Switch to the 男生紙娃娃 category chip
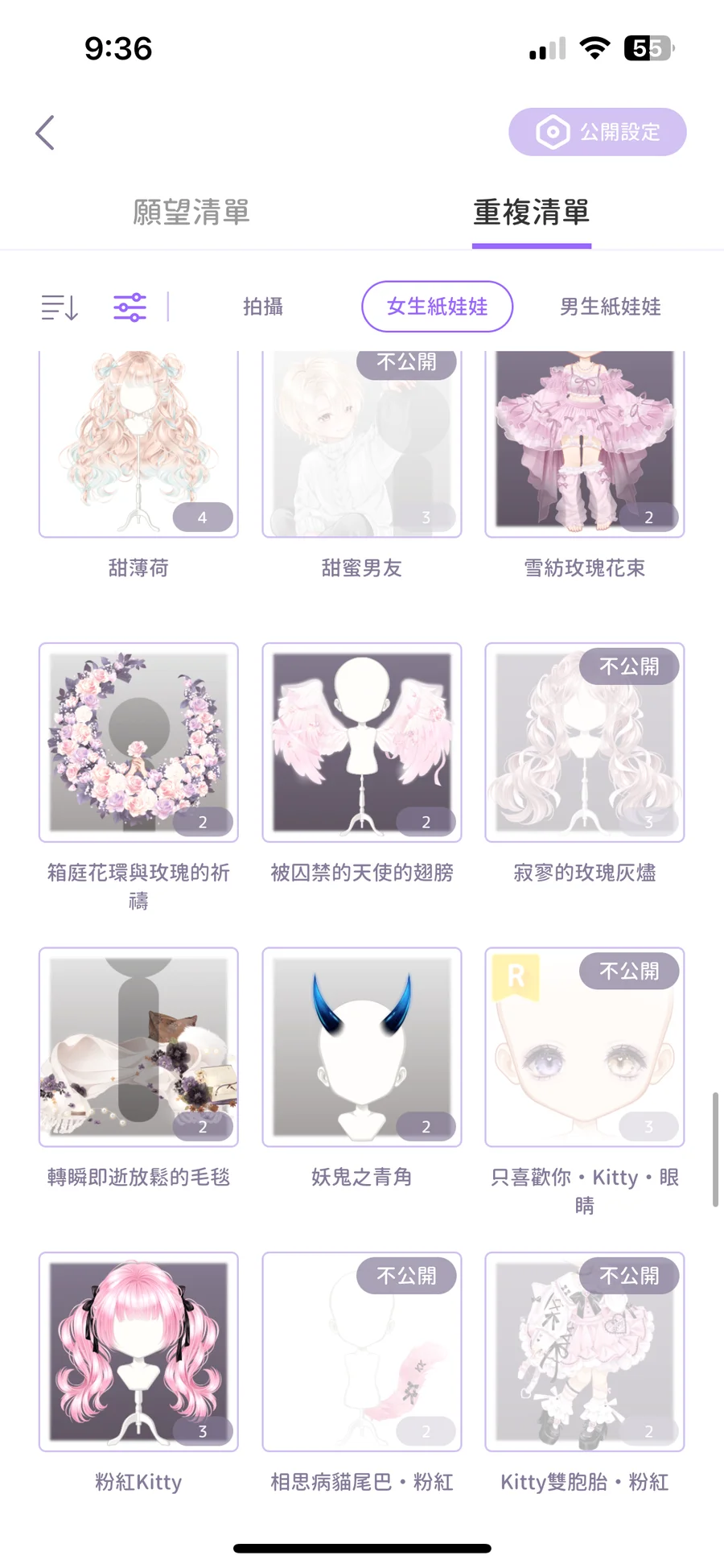 (x=610, y=307)
